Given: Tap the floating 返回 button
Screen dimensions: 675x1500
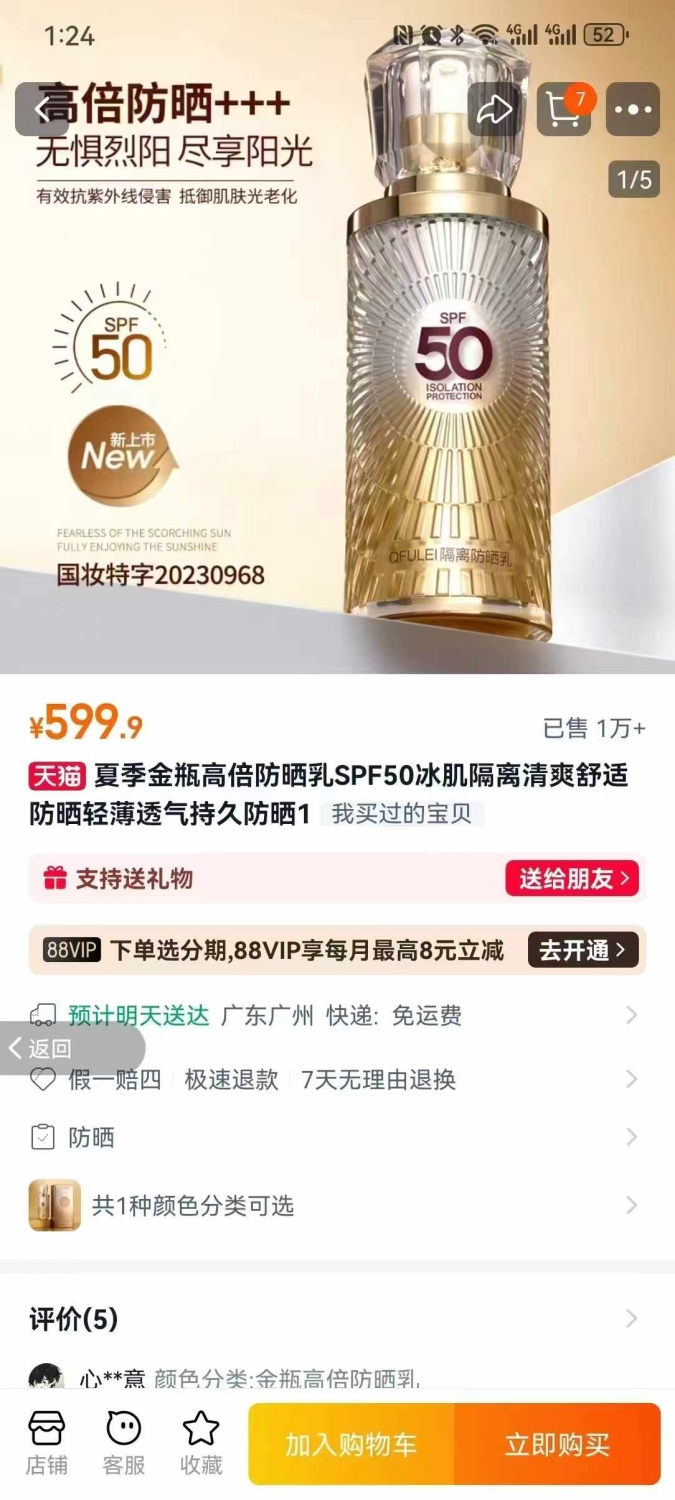Looking at the screenshot, I should 70,1048.
